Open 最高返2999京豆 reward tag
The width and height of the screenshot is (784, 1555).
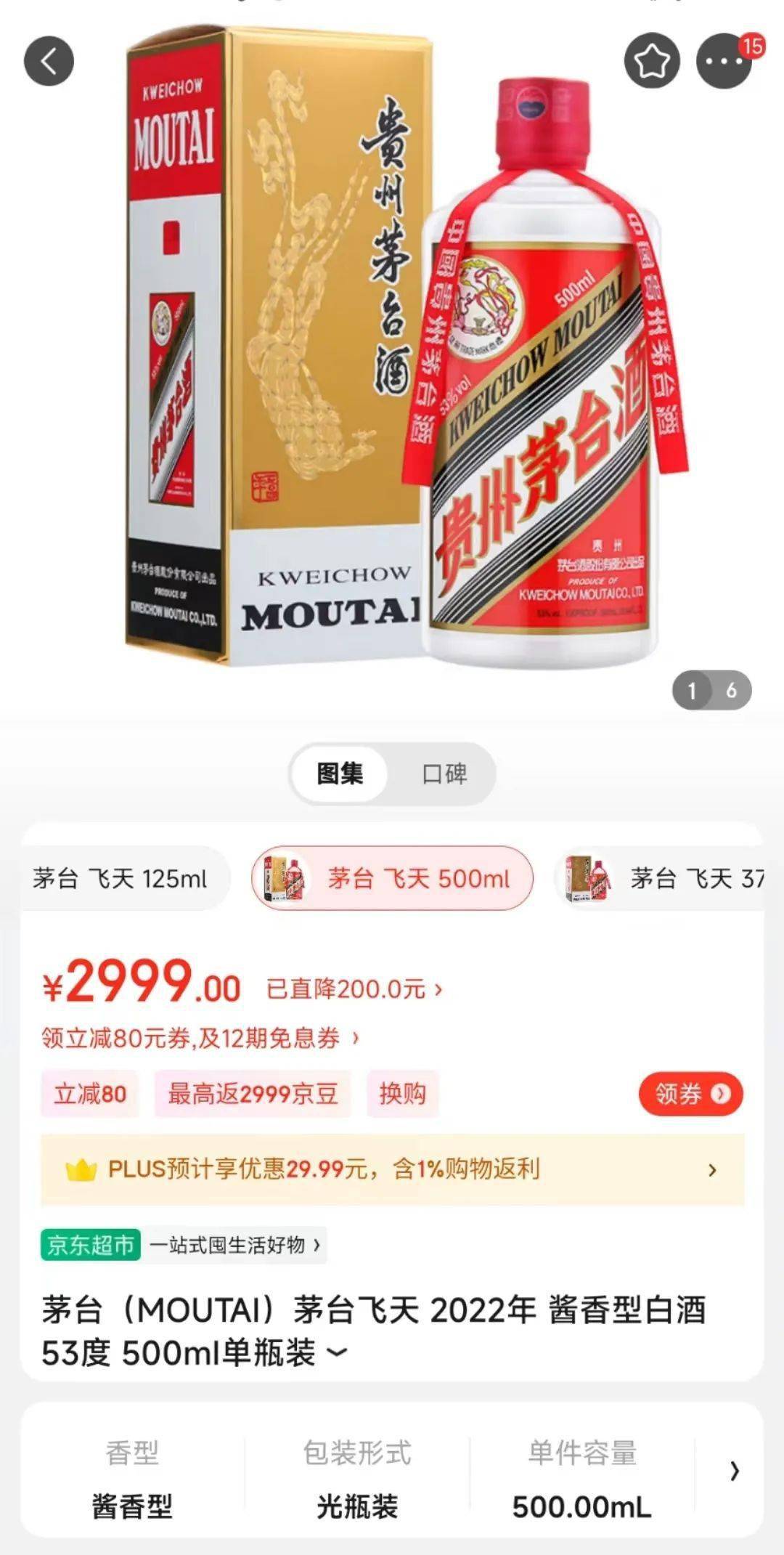coord(253,1094)
